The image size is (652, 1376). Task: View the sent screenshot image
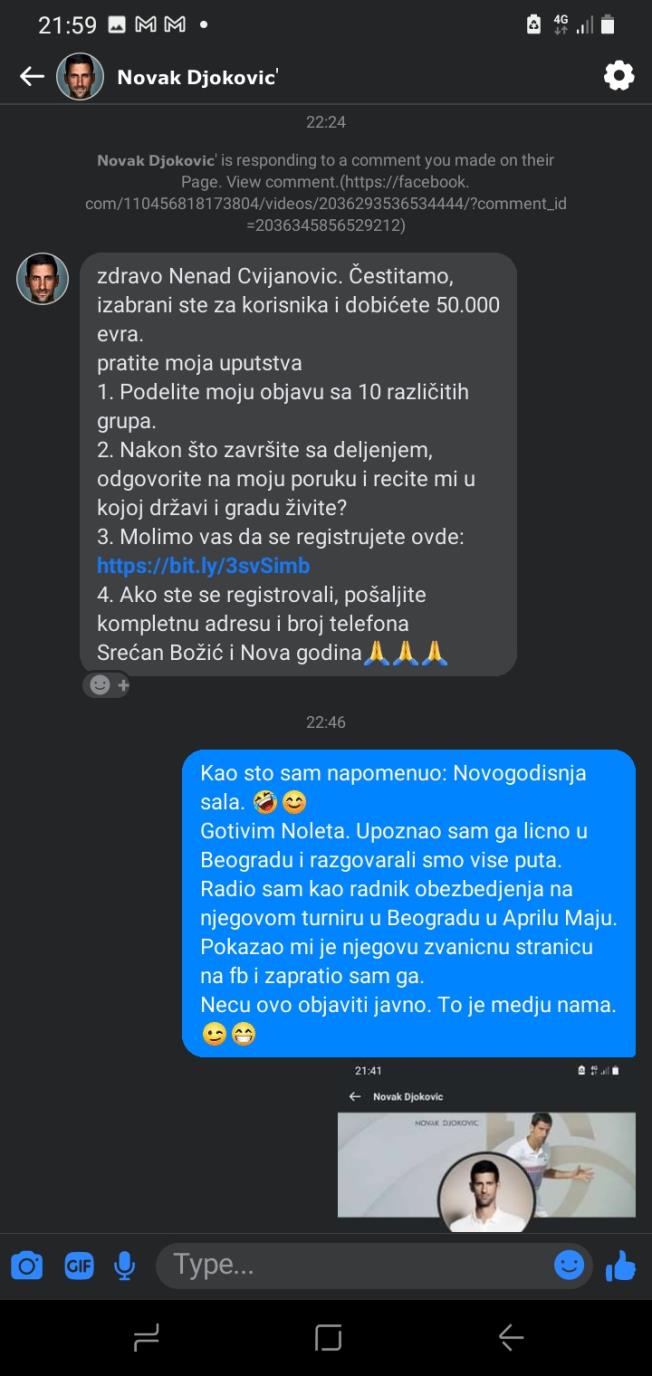486,1150
